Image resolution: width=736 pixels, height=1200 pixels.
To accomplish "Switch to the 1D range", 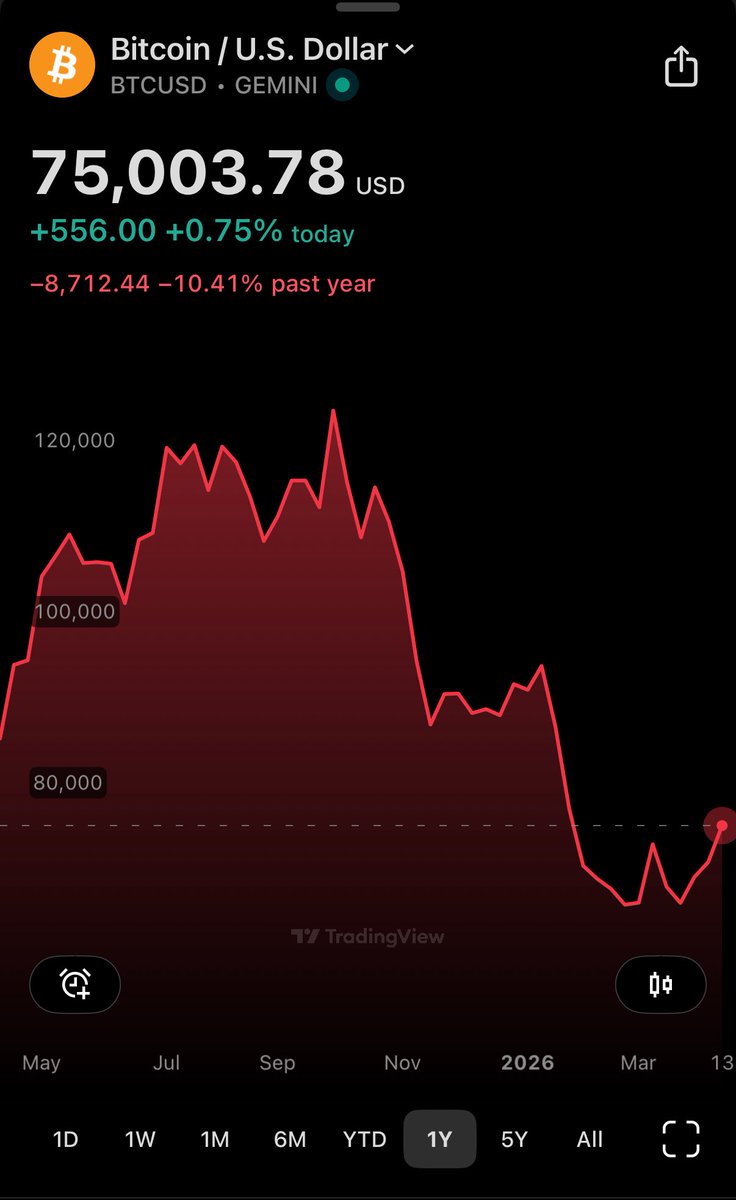I will (65, 1139).
